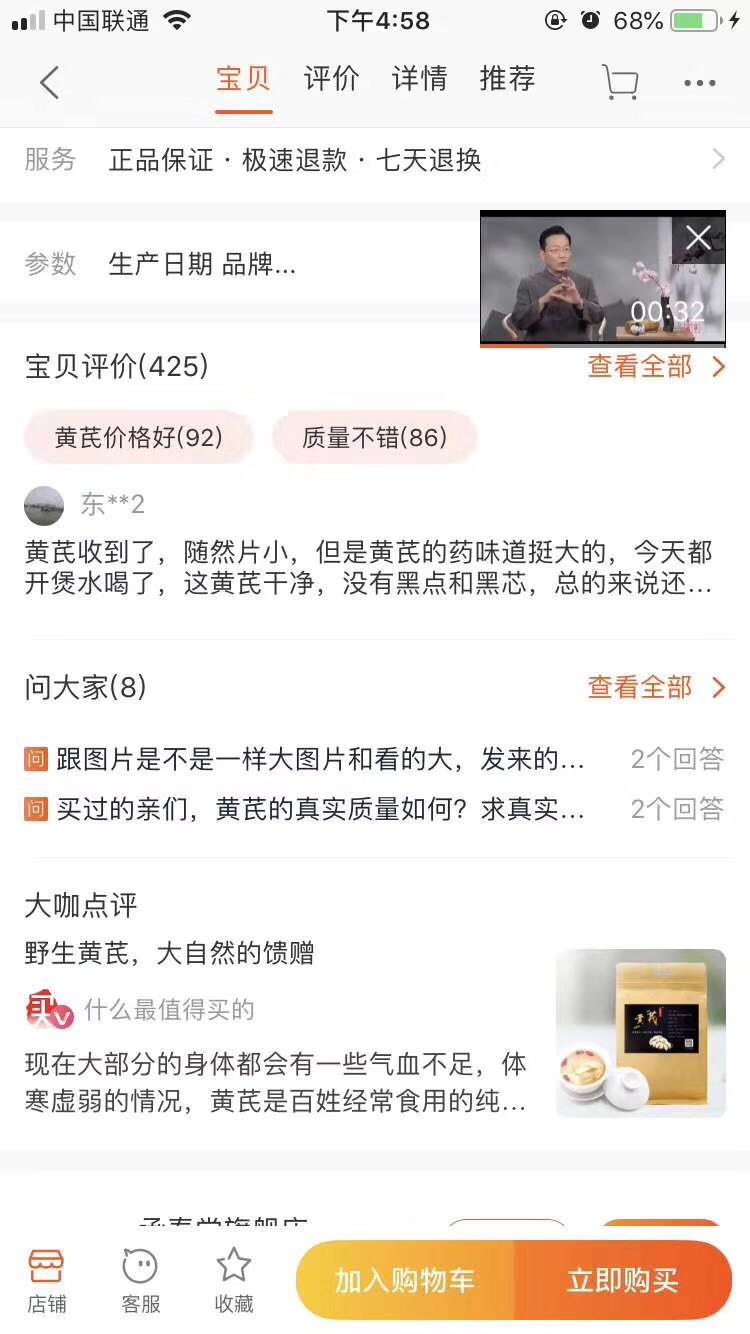Image resolution: width=750 pixels, height=1334 pixels.
Task: Switch to the 推荐 tab
Action: (507, 79)
